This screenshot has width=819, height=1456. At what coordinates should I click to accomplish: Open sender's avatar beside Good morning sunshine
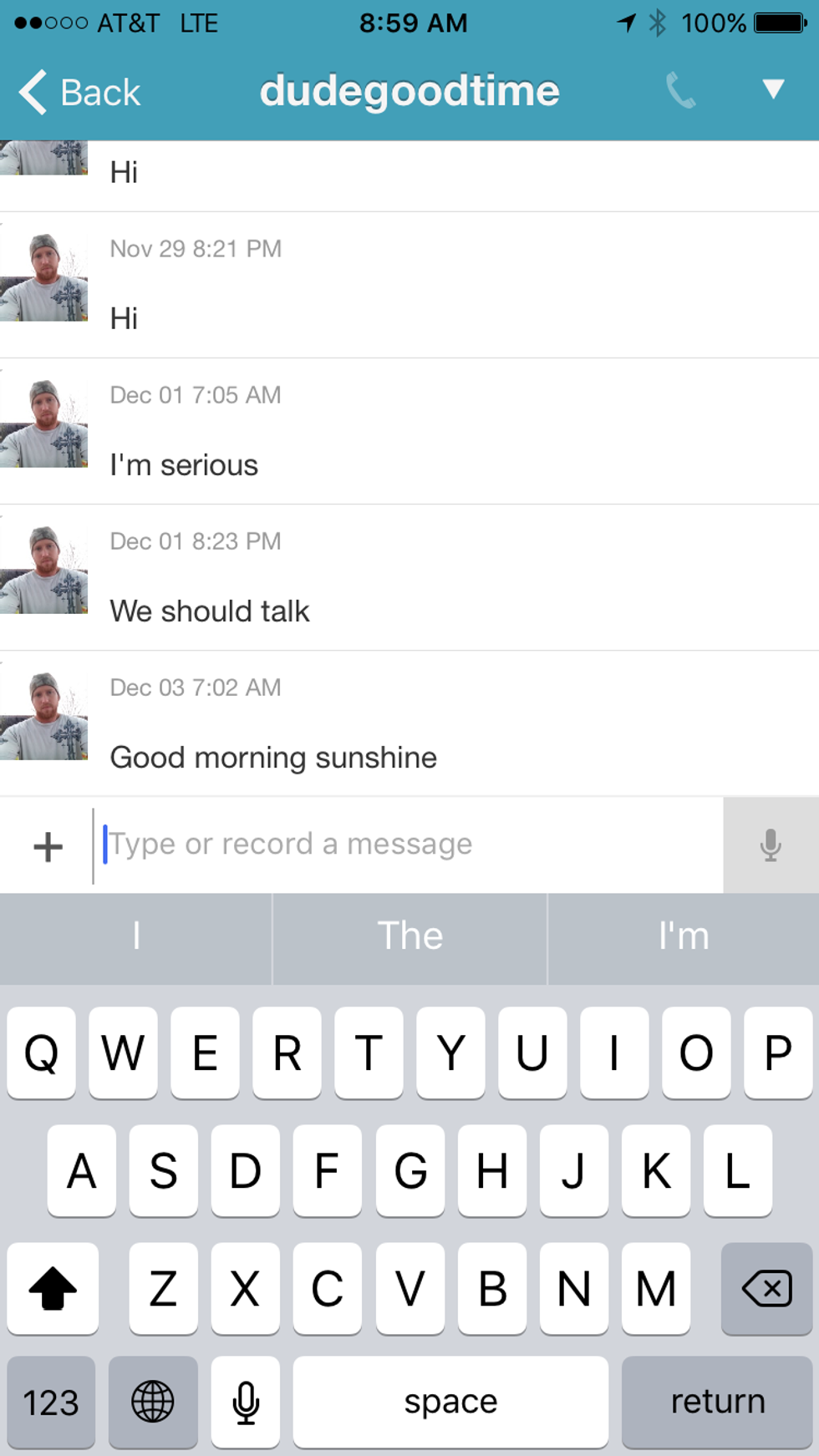43,717
